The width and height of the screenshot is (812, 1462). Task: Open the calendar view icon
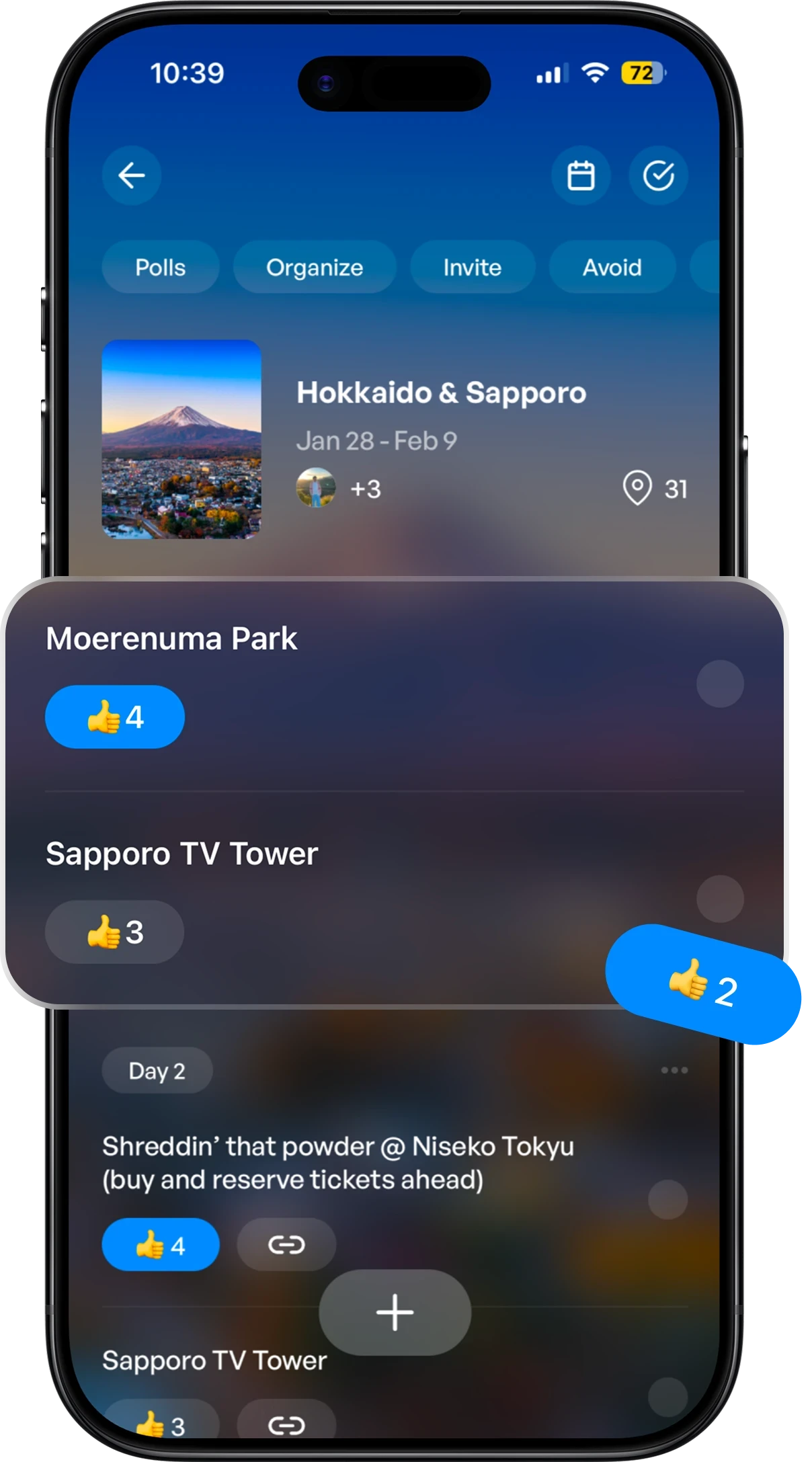click(x=580, y=175)
